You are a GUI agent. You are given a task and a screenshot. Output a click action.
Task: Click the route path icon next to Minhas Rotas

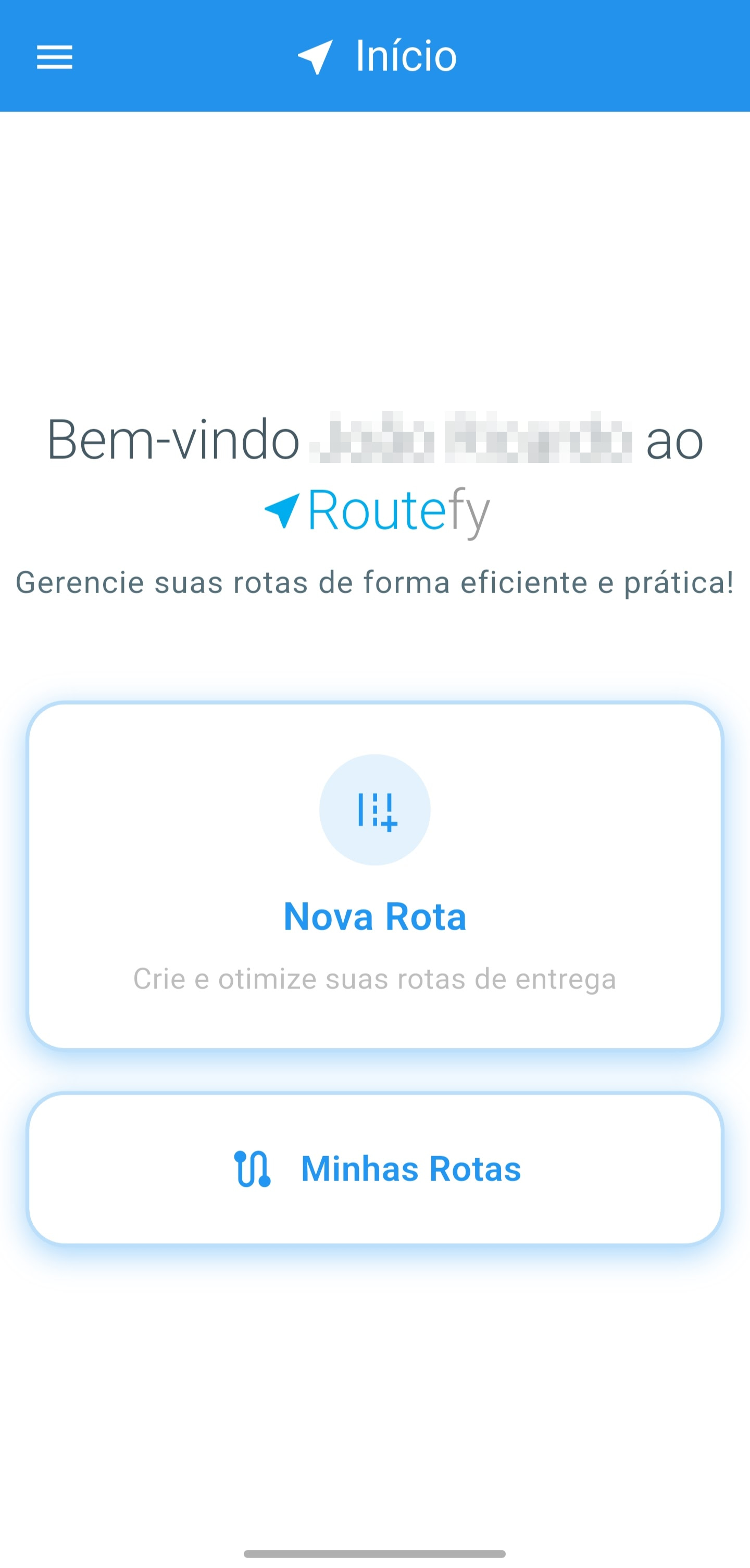[x=252, y=1169]
